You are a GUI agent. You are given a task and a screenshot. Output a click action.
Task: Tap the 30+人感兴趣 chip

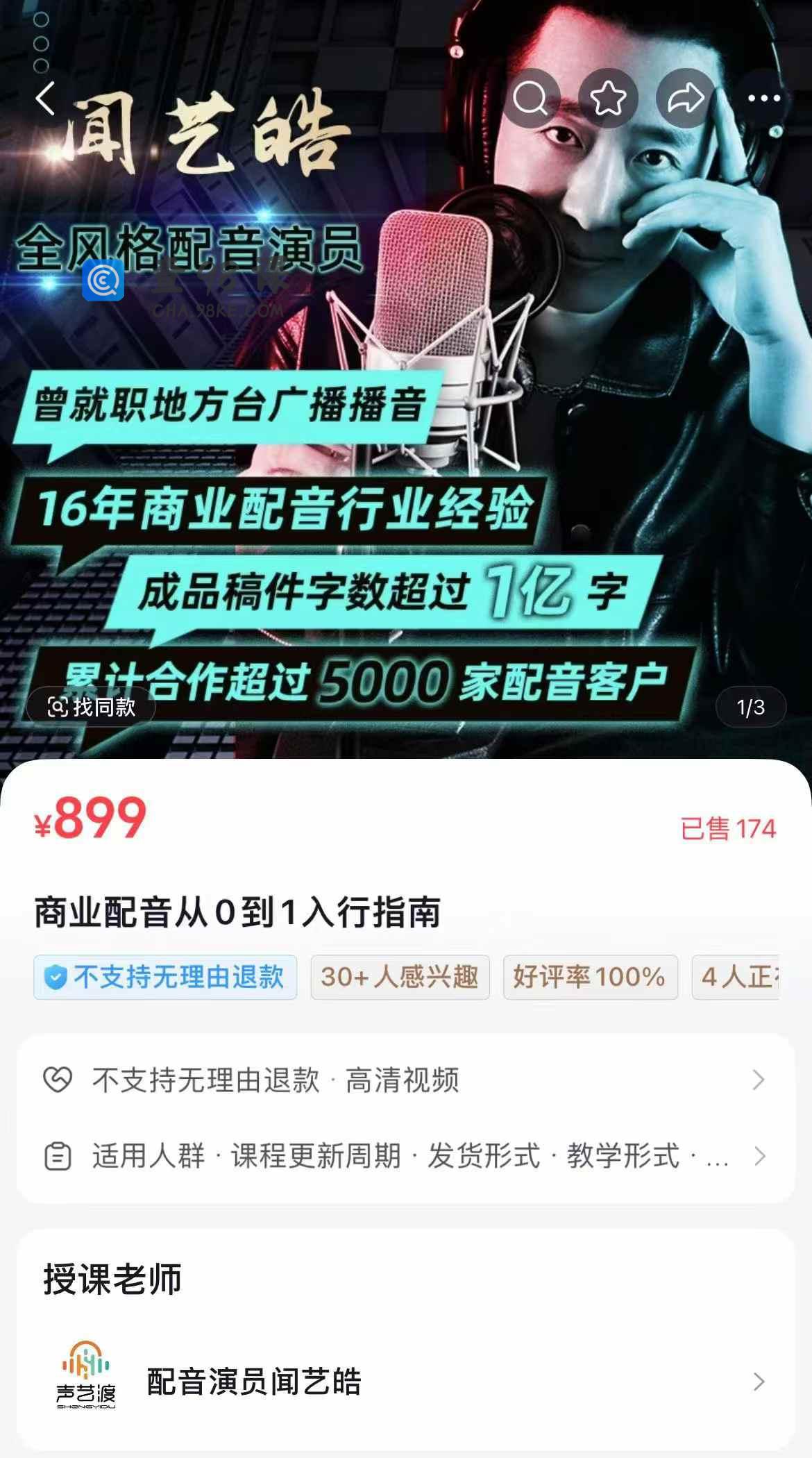click(x=400, y=977)
